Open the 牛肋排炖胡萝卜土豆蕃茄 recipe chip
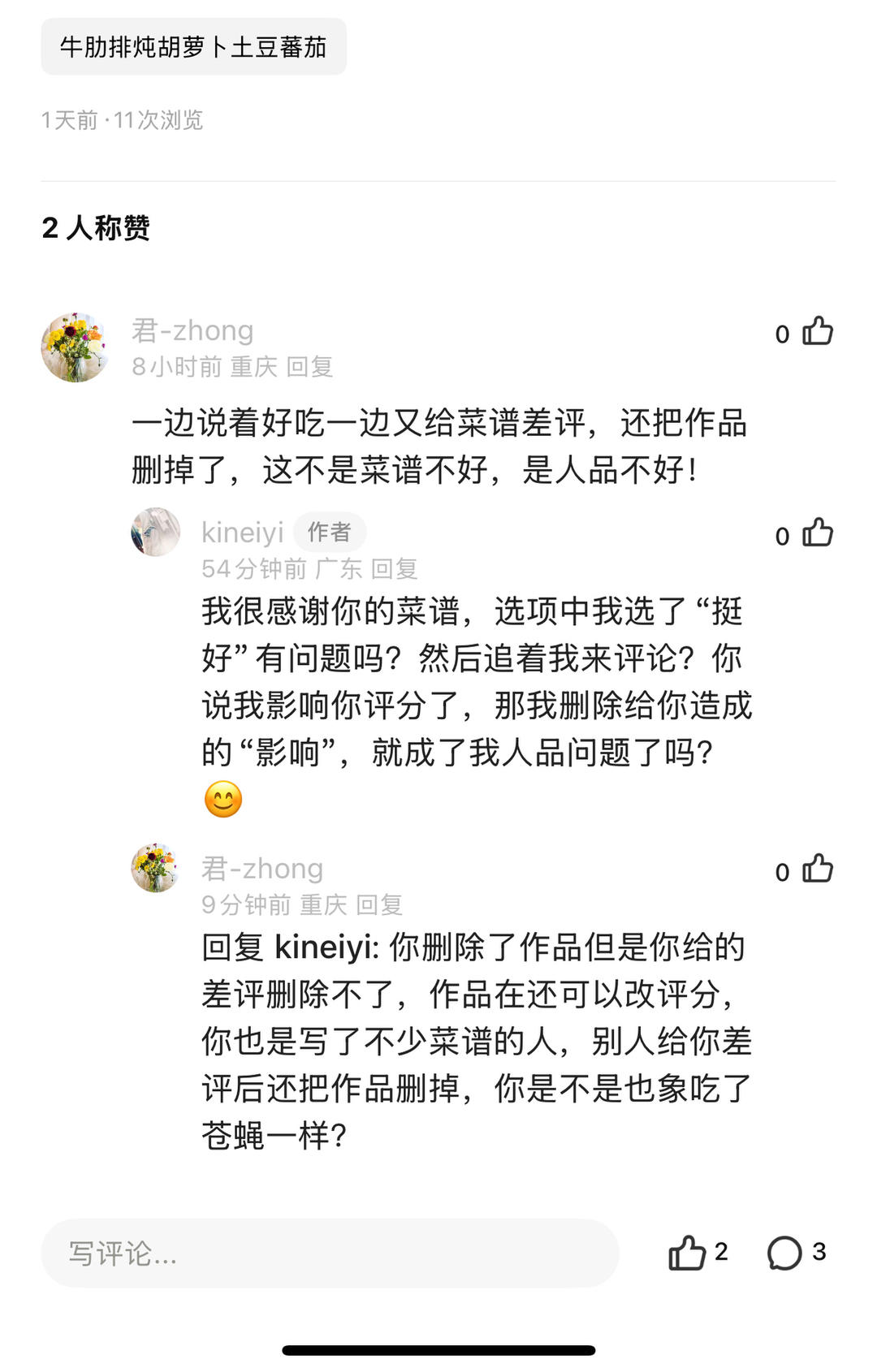 tap(193, 47)
